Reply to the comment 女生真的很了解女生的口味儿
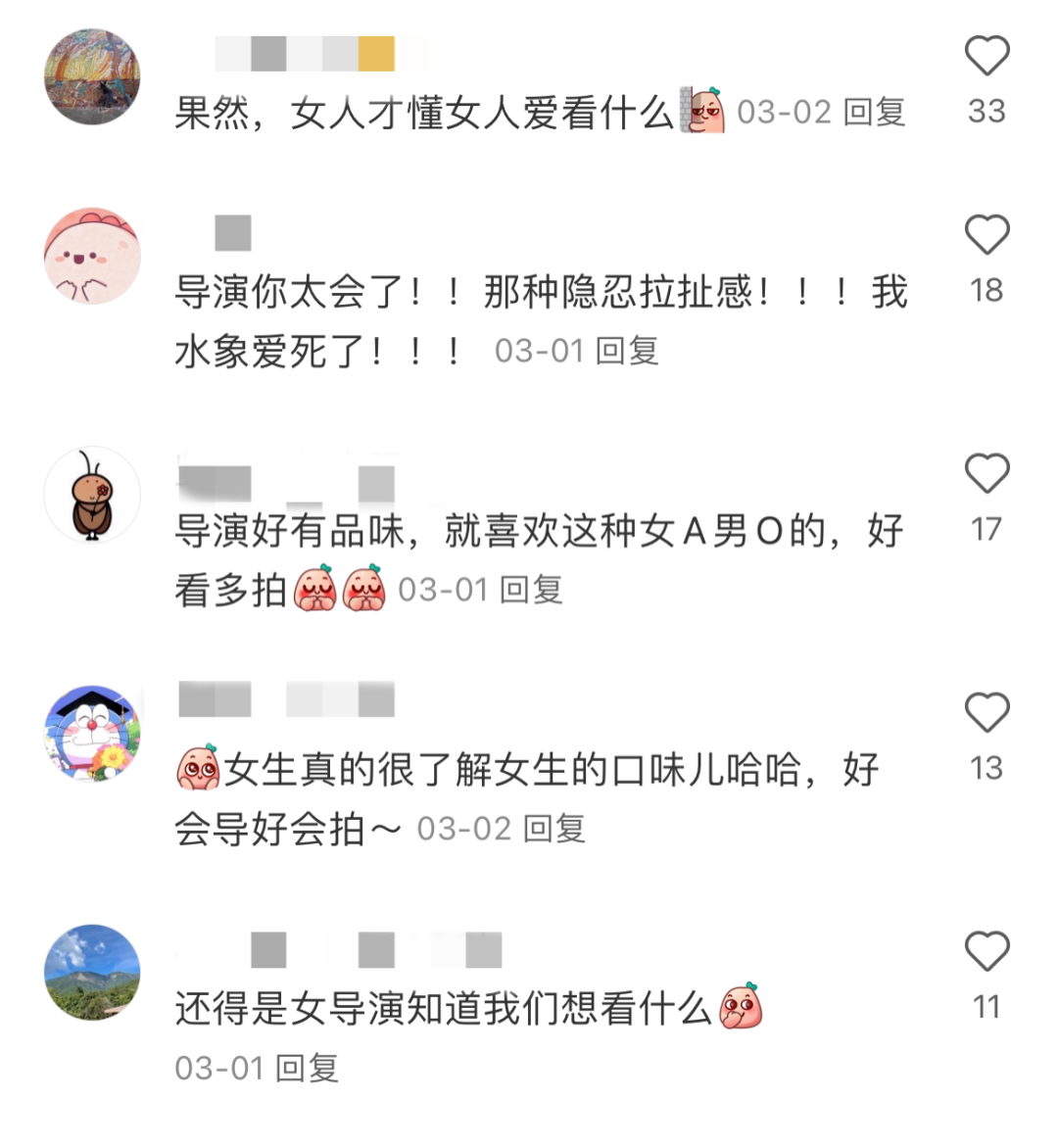This screenshot has width=1058, height=1148. (x=554, y=829)
